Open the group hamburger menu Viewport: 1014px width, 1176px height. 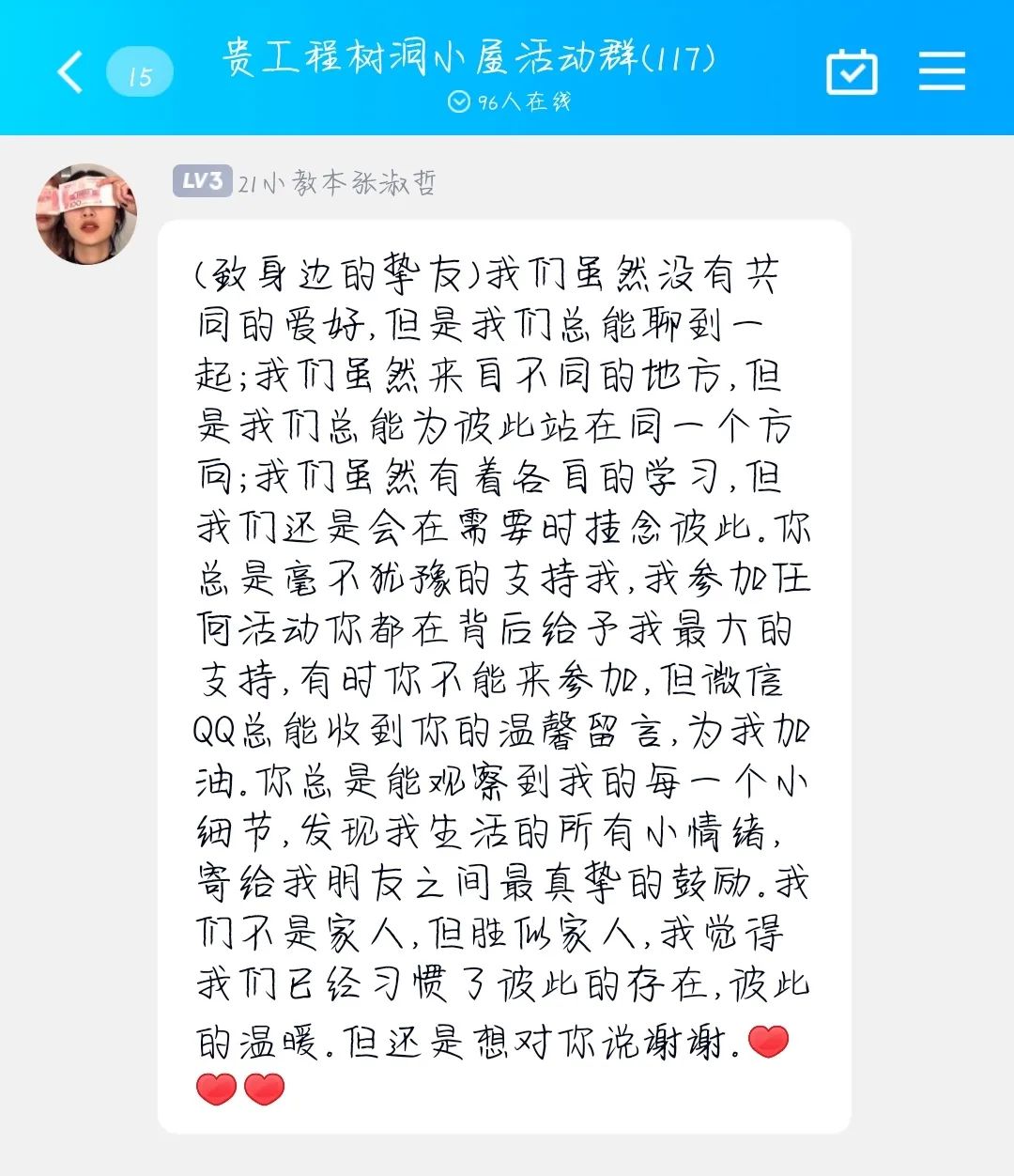coord(942,71)
